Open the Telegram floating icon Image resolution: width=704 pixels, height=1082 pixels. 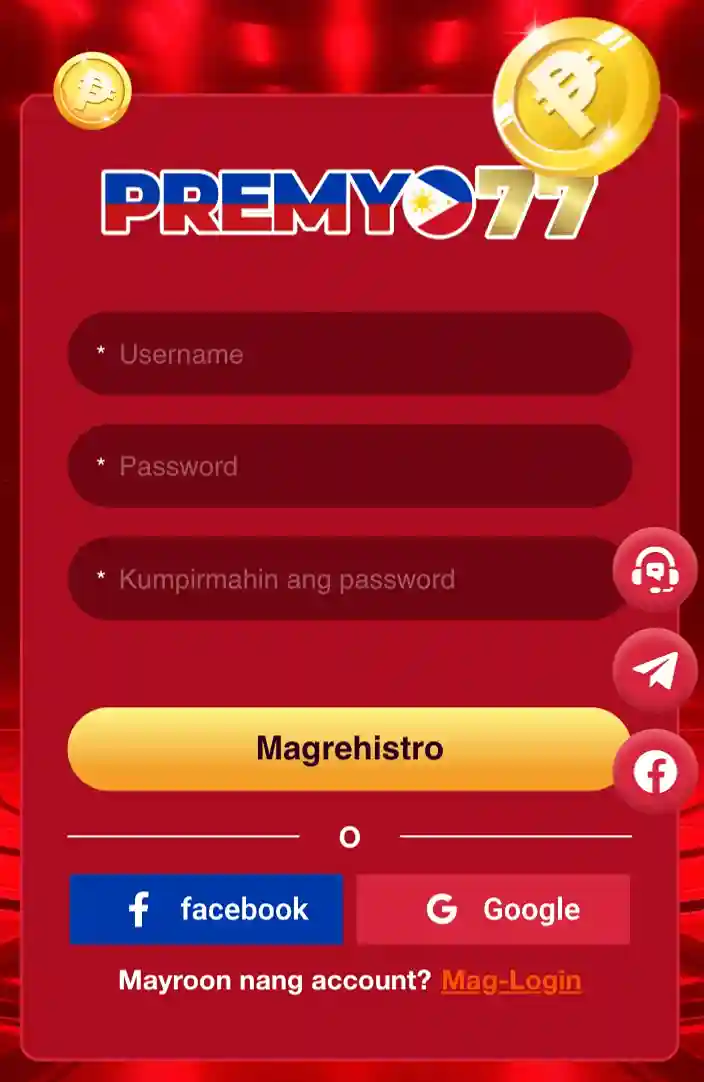click(655, 671)
